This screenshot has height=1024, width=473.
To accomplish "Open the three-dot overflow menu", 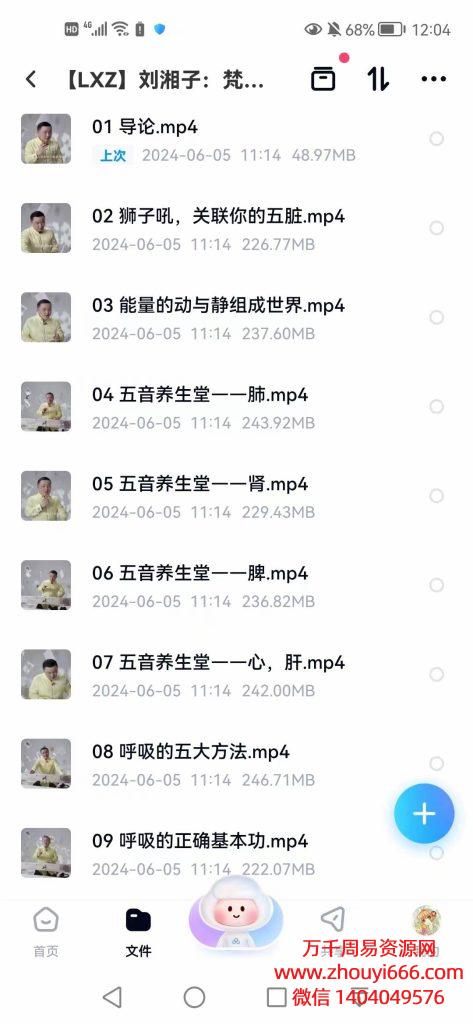I will click(433, 79).
